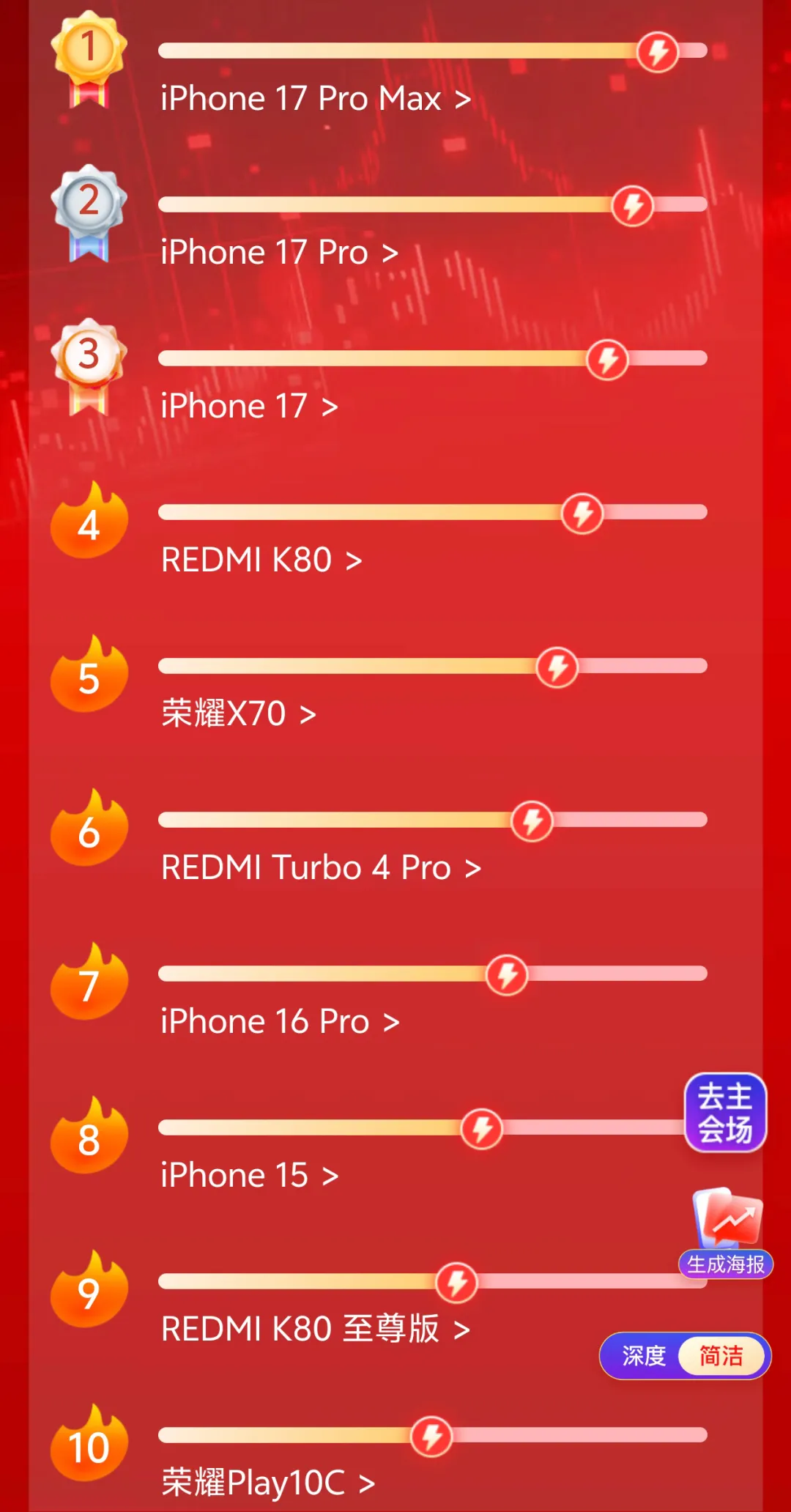View the 荣耀X70 entry

(239, 714)
